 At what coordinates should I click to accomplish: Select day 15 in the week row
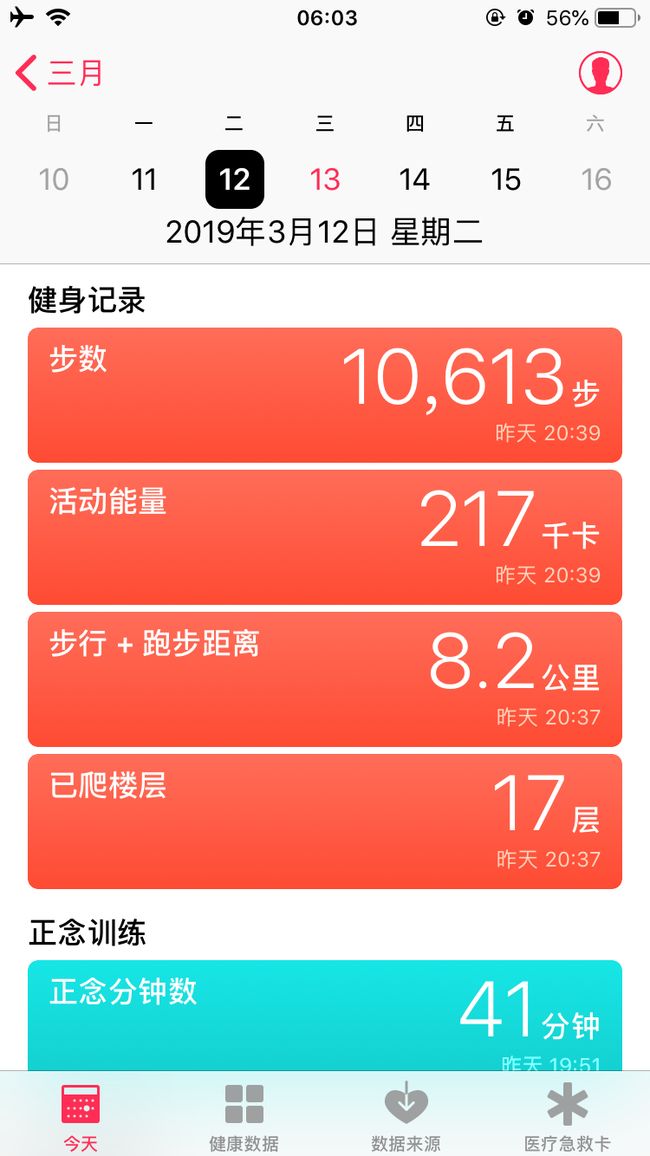point(506,179)
